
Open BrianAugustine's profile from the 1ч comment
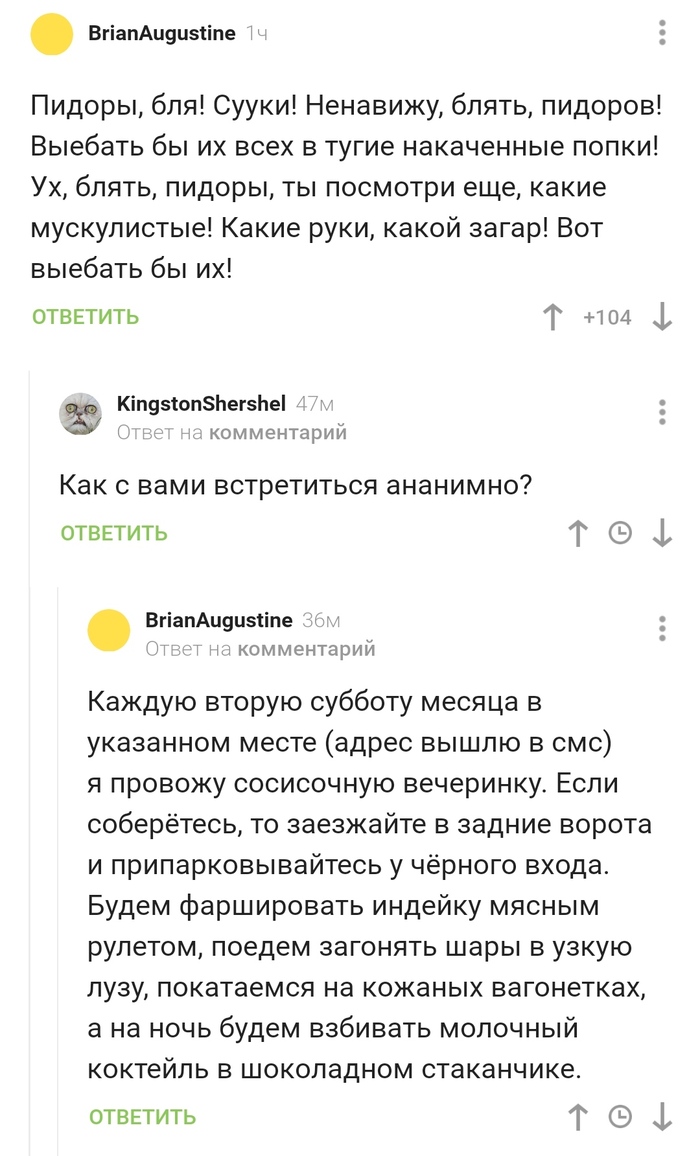(x=162, y=33)
